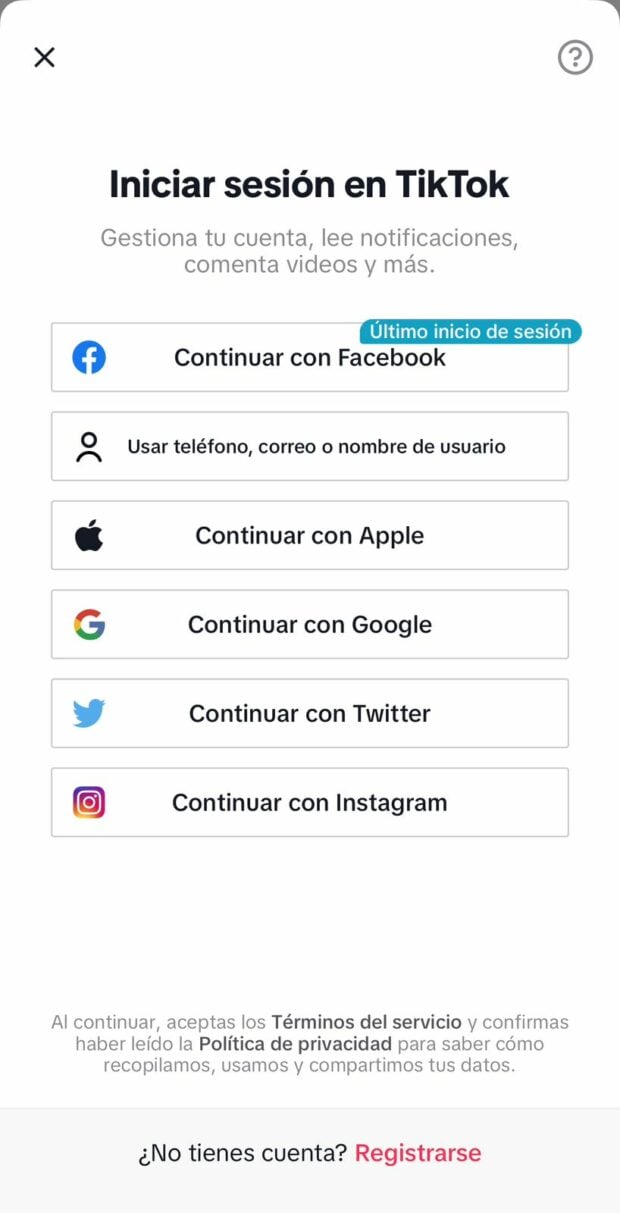
Task: Open the help question mark icon
Action: [575, 57]
